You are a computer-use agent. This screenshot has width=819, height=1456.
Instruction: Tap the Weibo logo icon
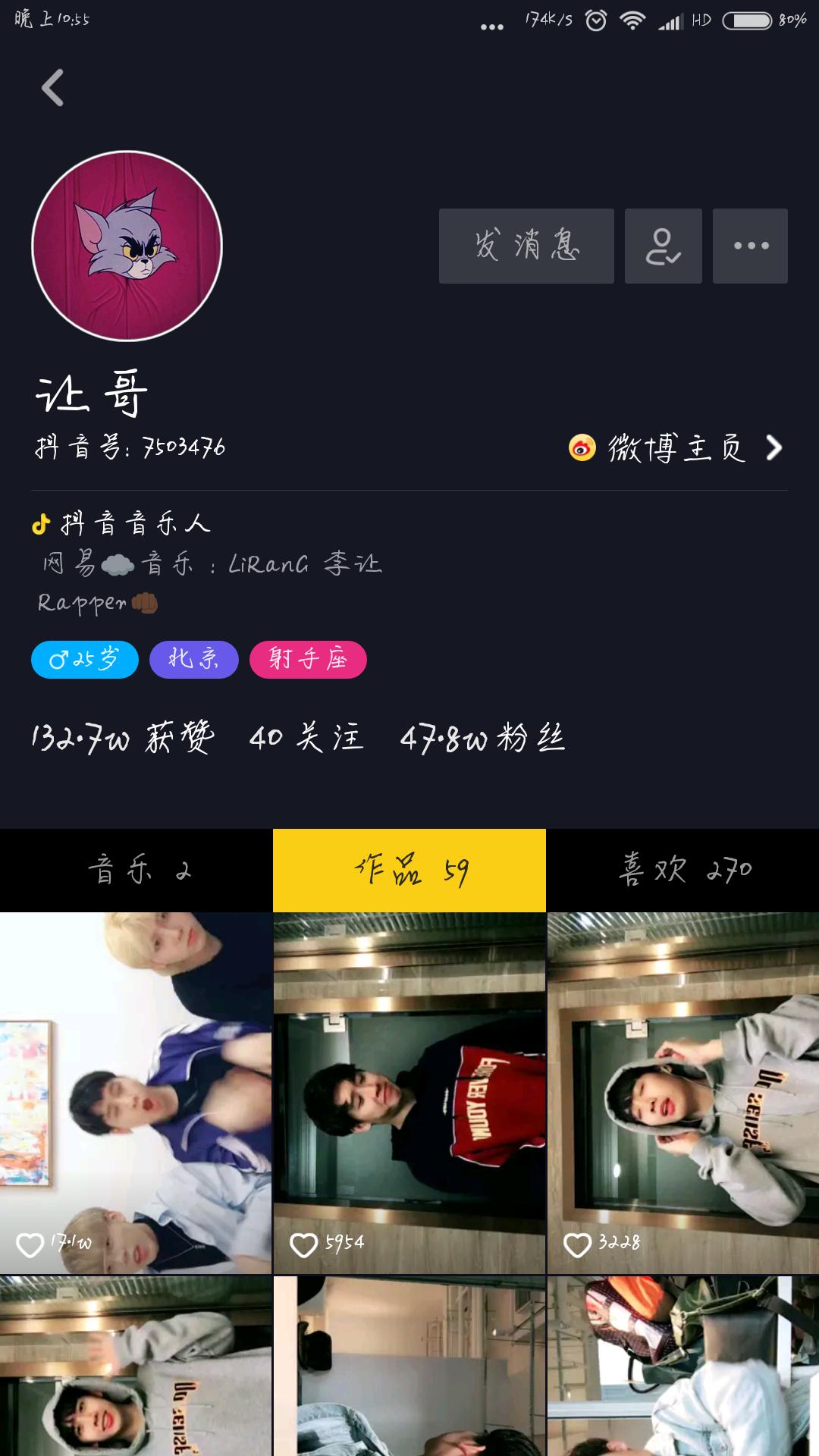point(581,448)
